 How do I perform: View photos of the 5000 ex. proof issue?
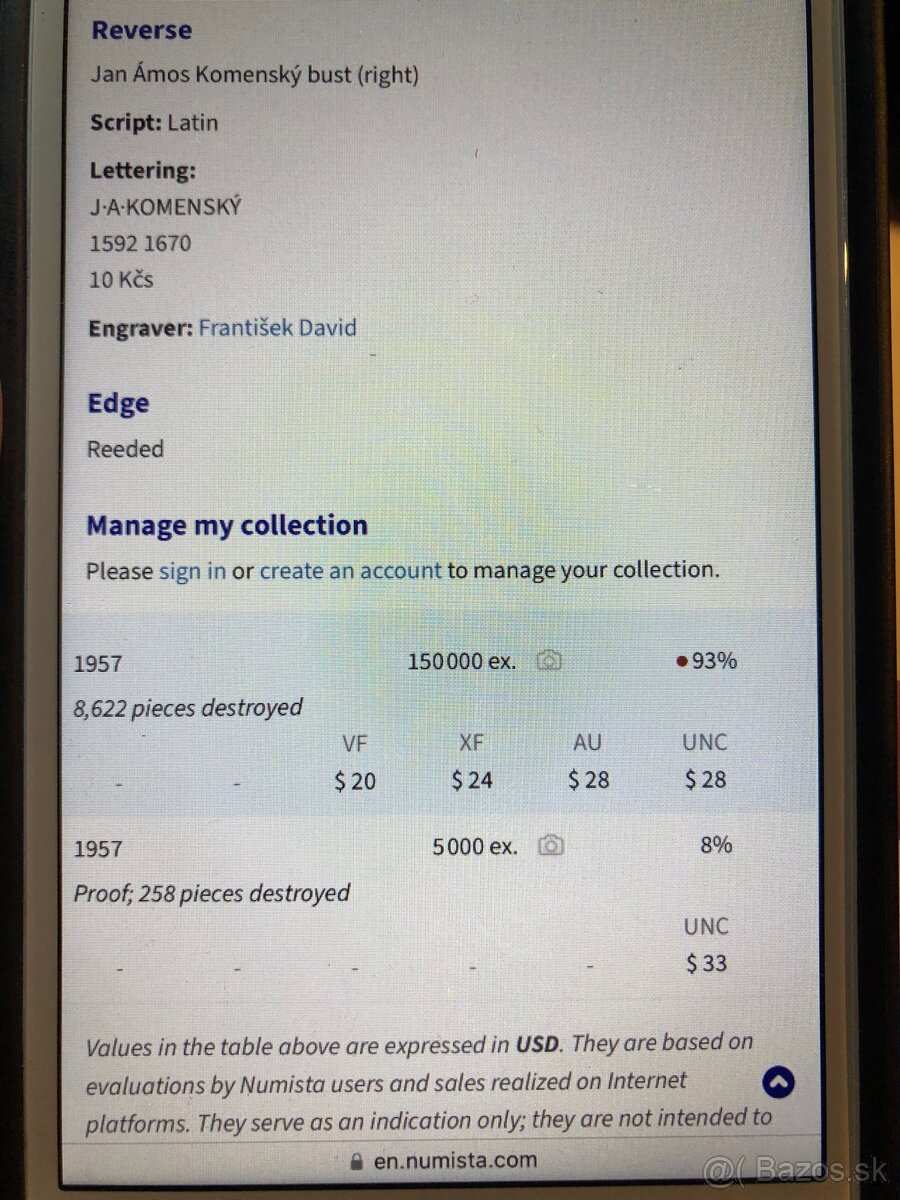coord(550,846)
